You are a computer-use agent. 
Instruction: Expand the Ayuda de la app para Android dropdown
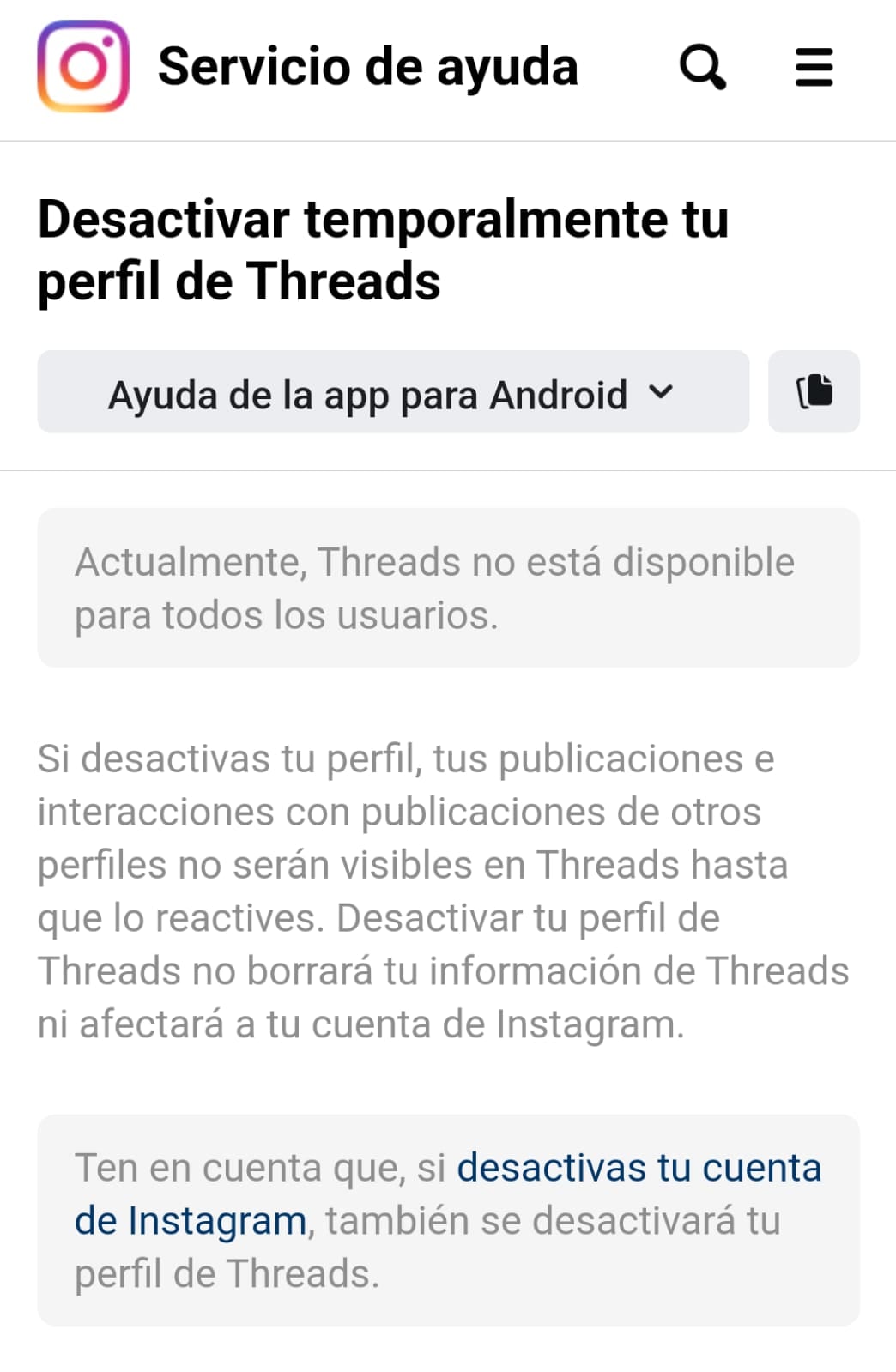[393, 392]
